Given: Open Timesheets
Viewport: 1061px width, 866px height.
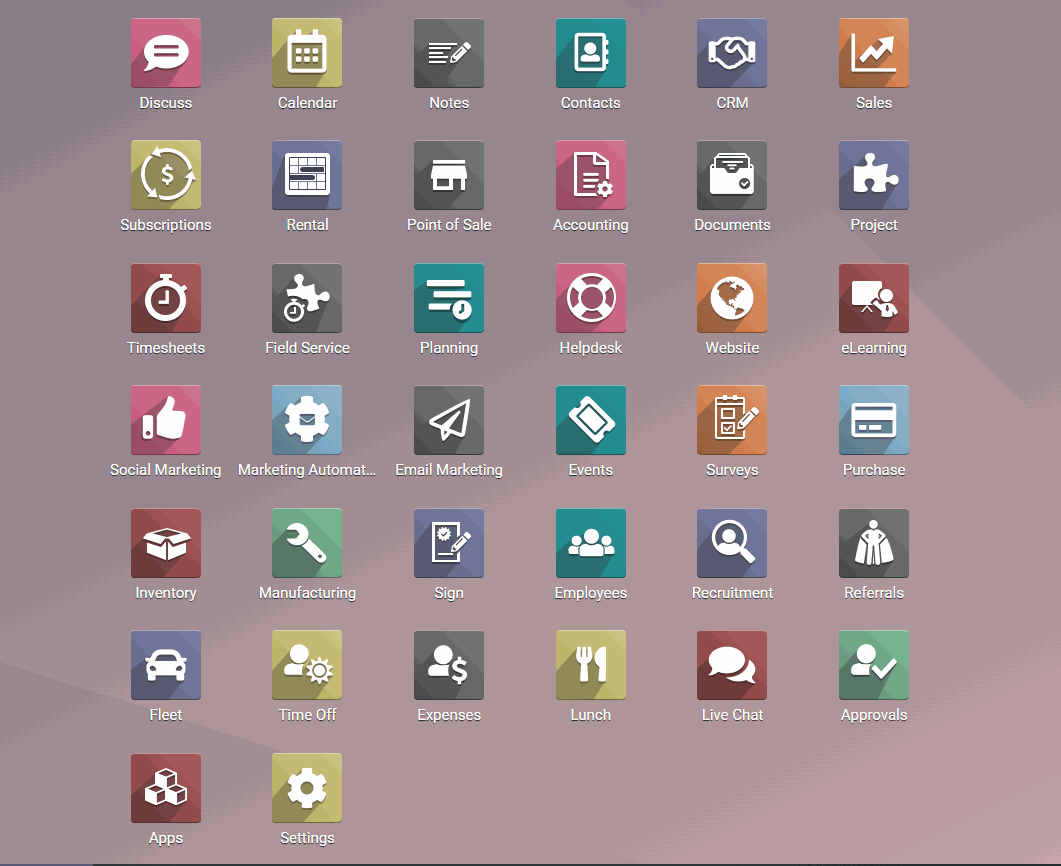Looking at the screenshot, I should 166,298.
